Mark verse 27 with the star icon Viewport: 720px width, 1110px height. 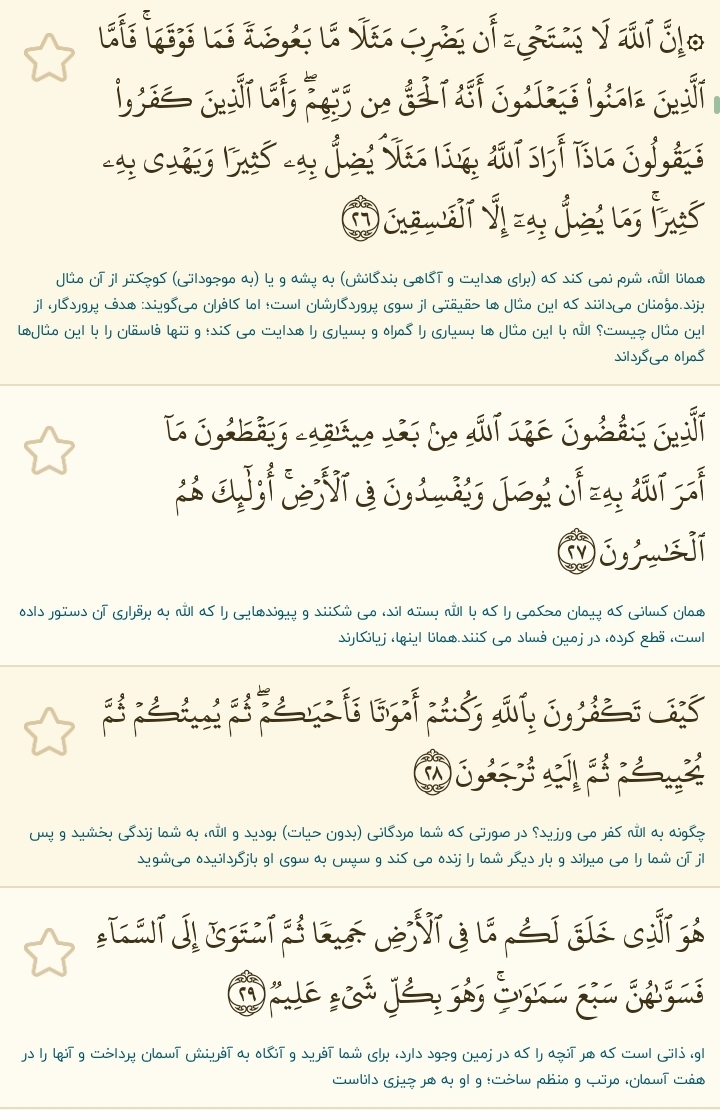[x=49, y=450]
